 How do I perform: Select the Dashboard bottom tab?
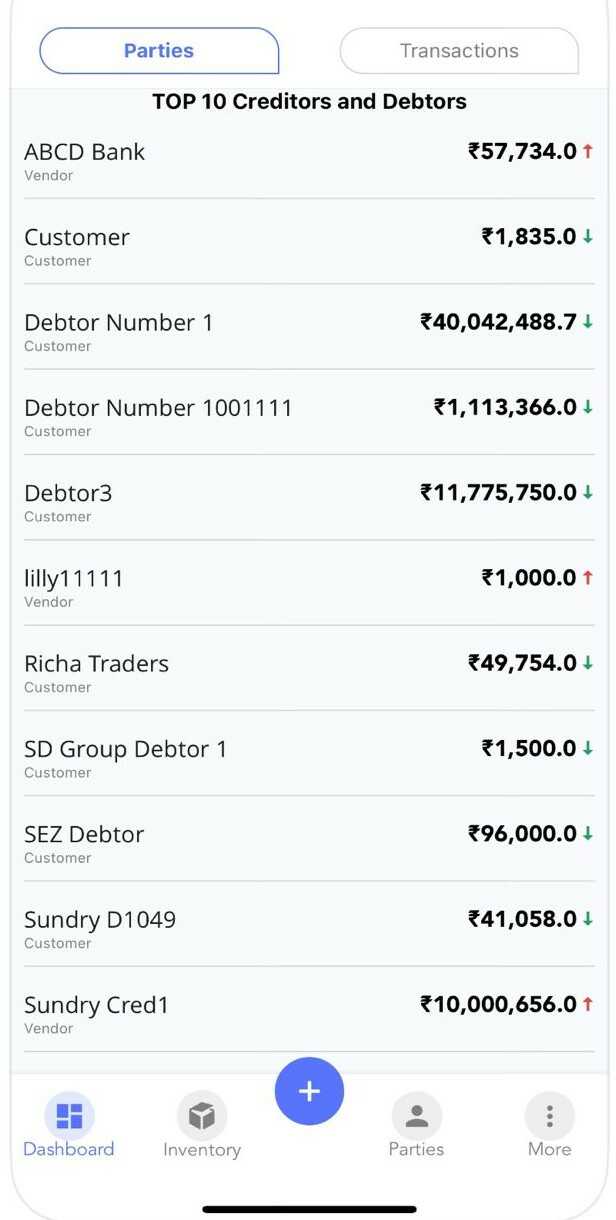tap(69, 1127)
